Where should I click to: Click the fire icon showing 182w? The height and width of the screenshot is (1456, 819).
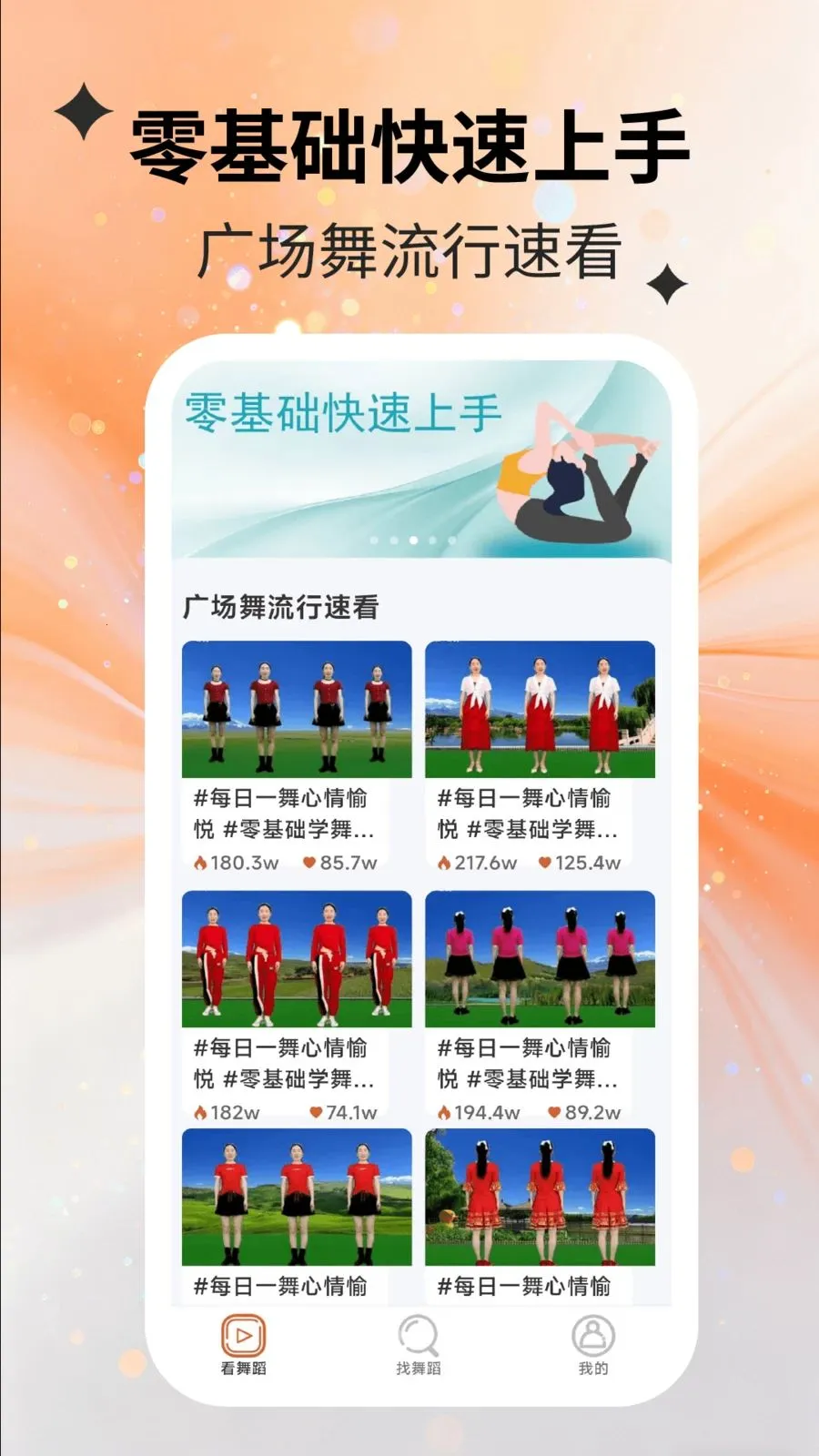[202, 1110]
